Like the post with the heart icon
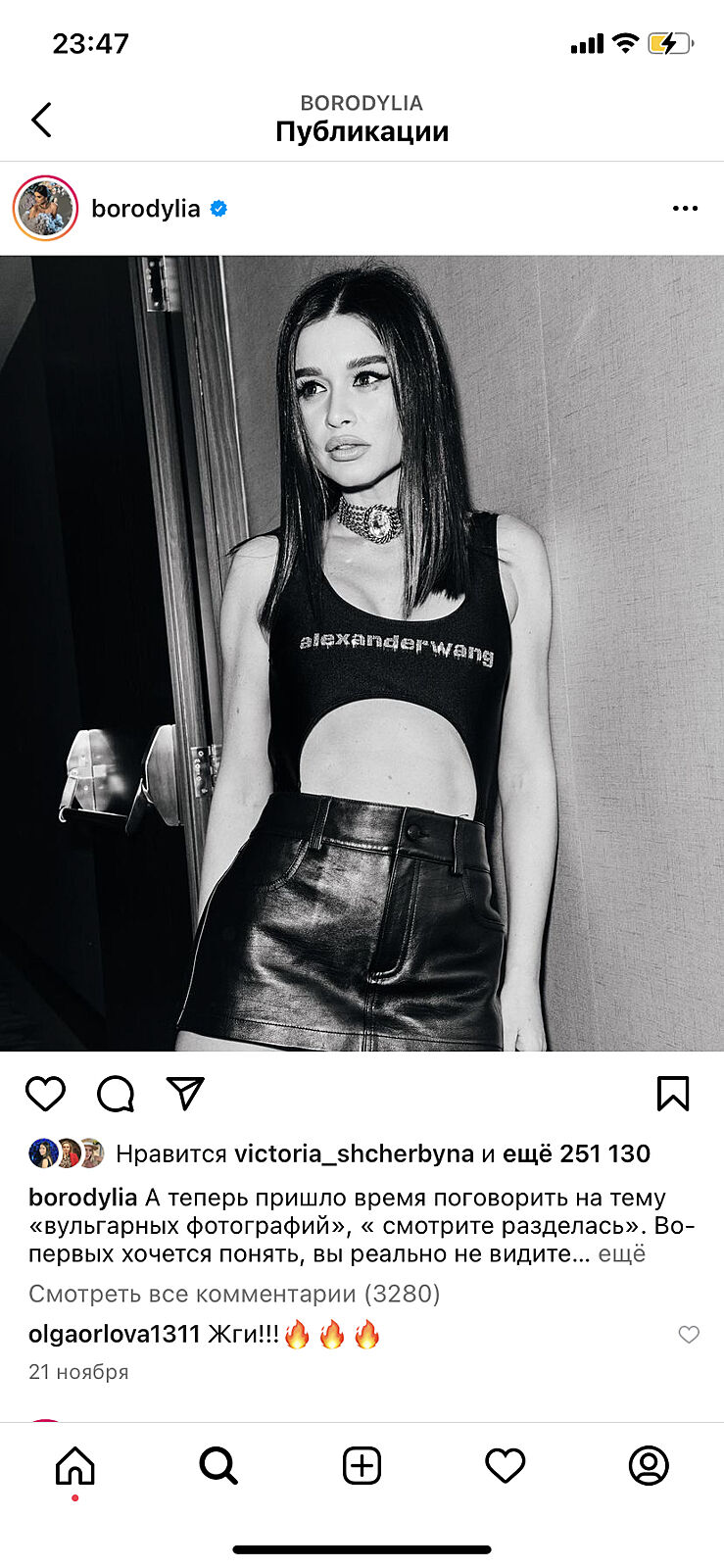 (x=45, y=1094)
